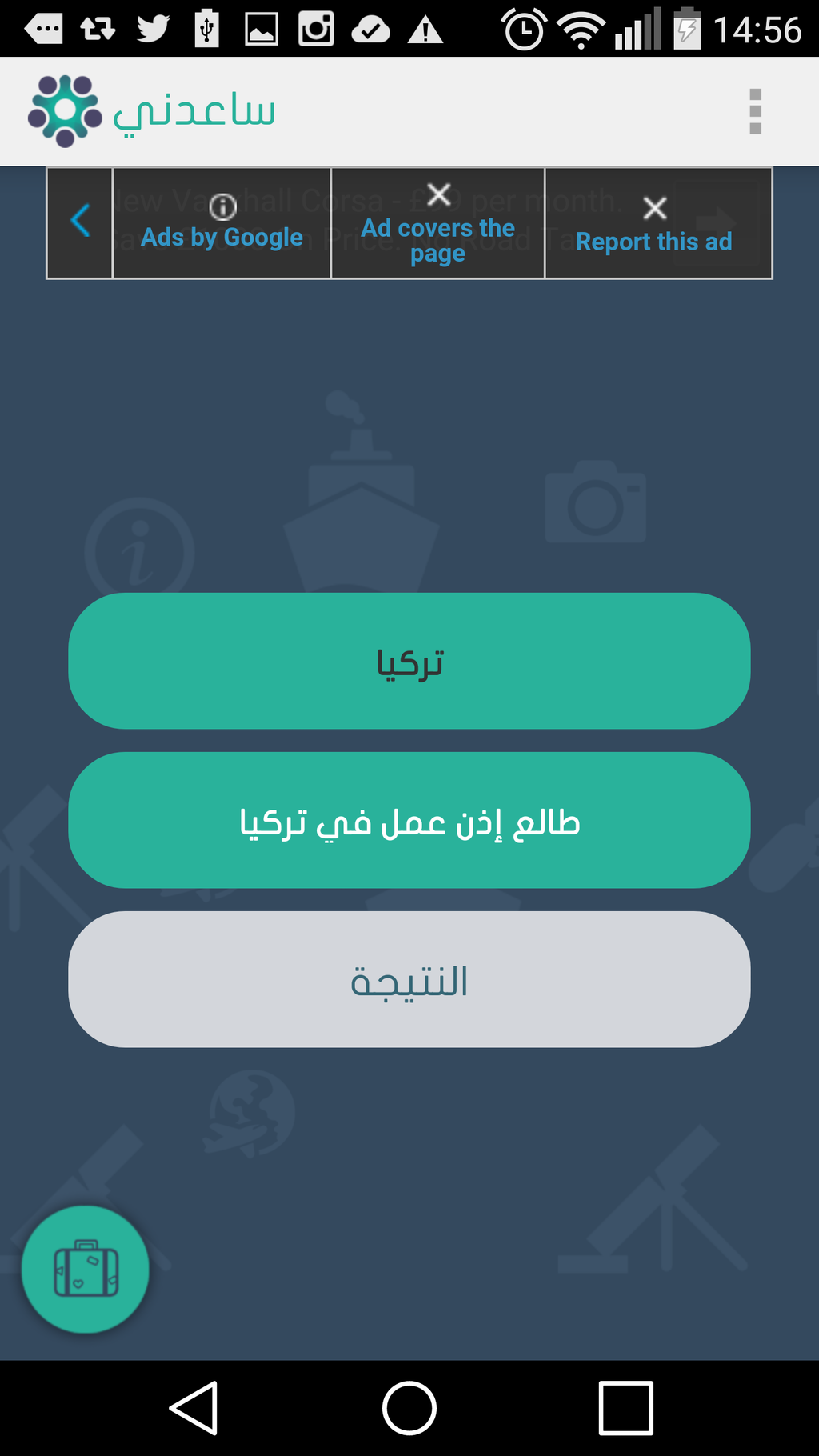Viewport: 819px width, 1456px height.
Task: Open the three-dot overflow menu
Action: coord(755,112)
